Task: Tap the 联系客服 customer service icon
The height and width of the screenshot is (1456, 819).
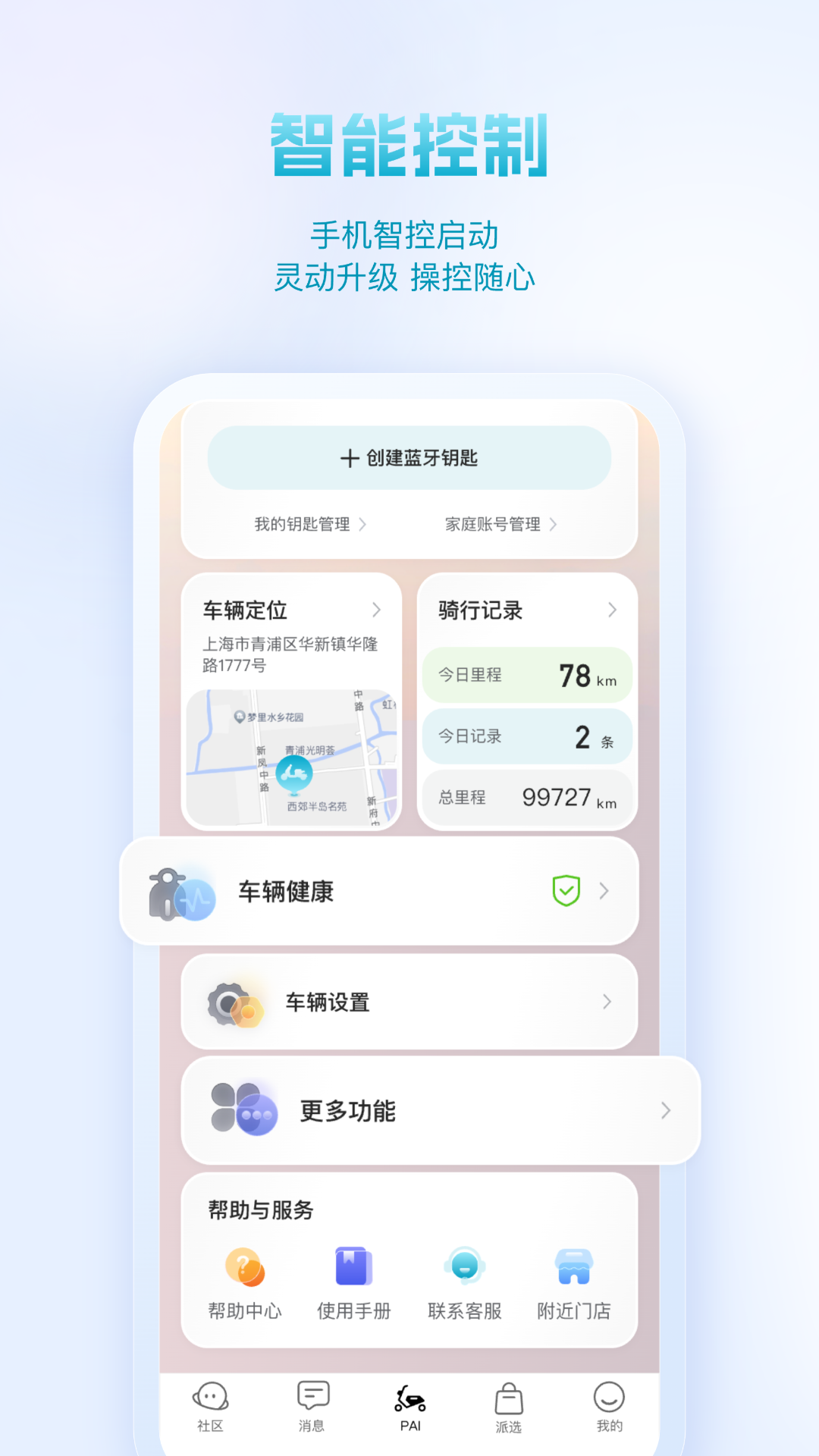Action: [x=464, y=1266]
